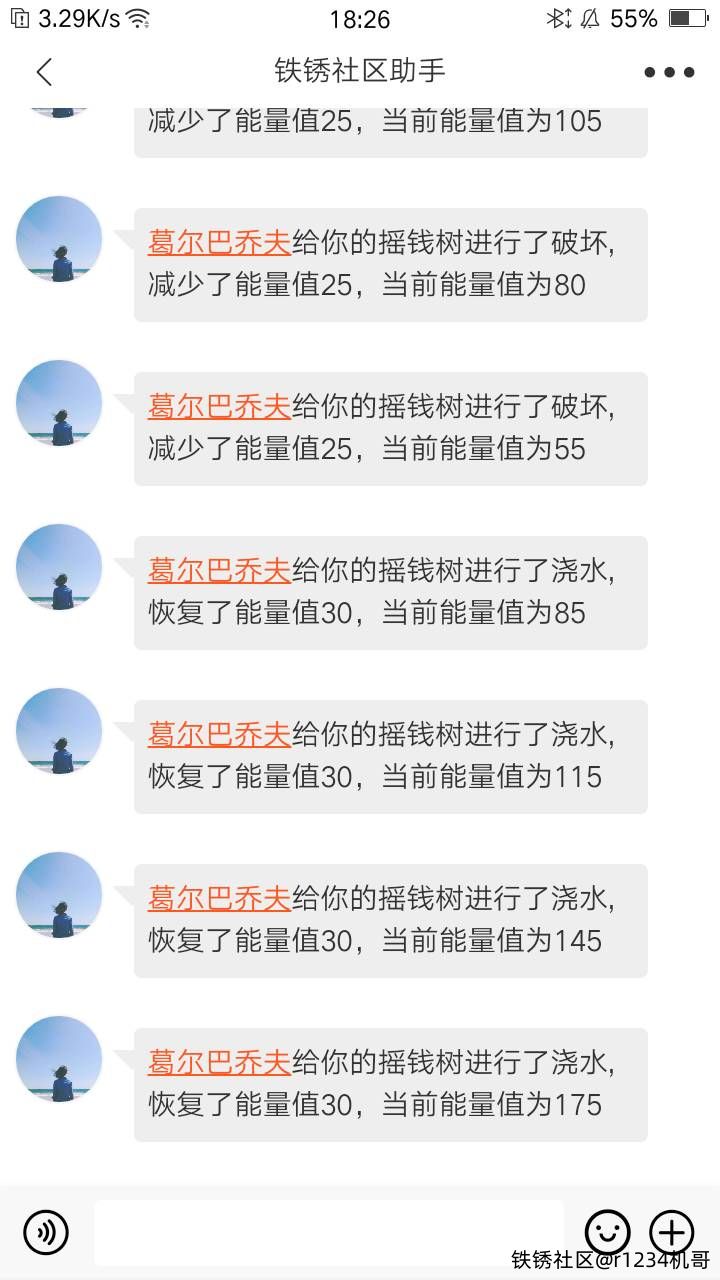Go back from the 铁锈社区助手 chat
Image resolution: width=720 pixels, height=1280 pixels.
(x=44, y=72)
